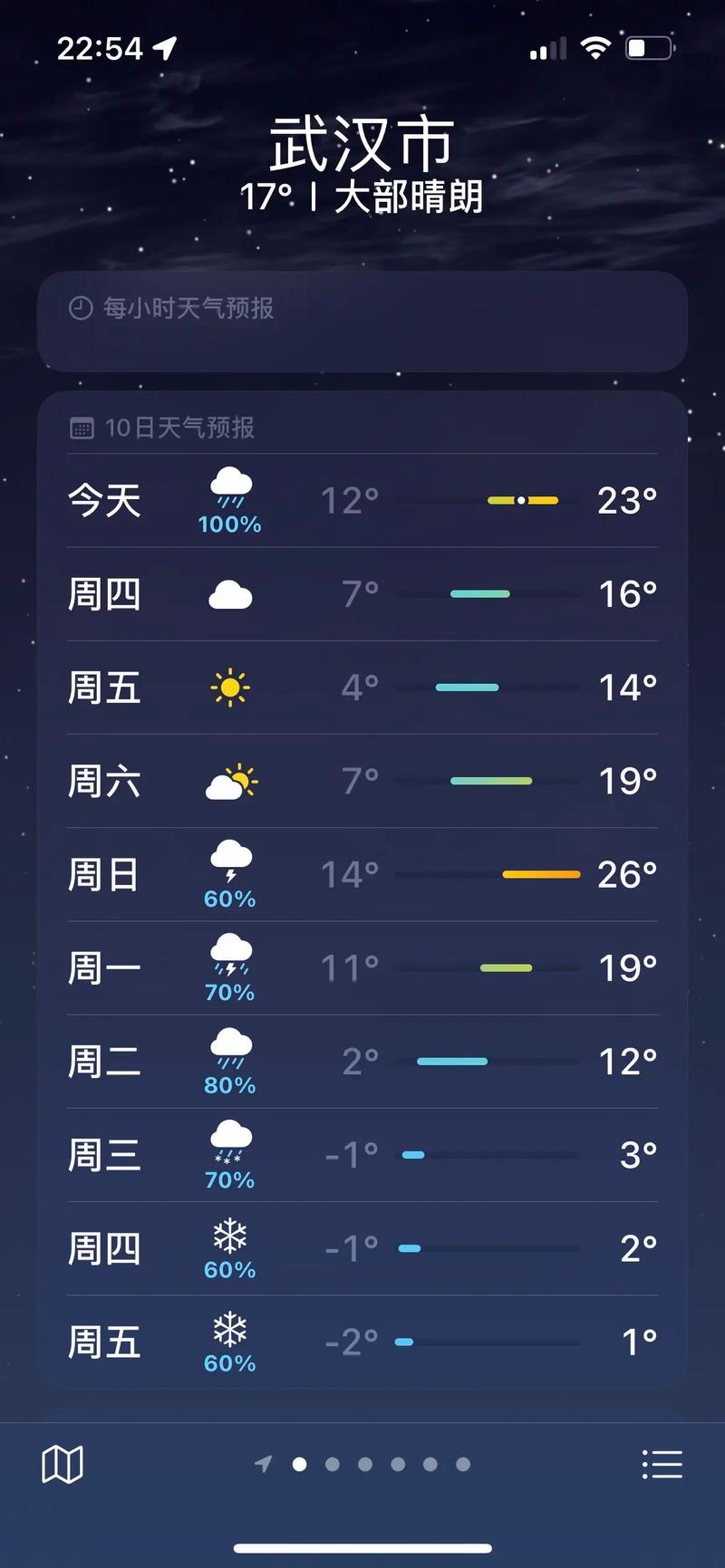725x1568 pixels.
Task: Tap the sun icon for 周五
Action: pyautogui.click(x=229, y=688)
